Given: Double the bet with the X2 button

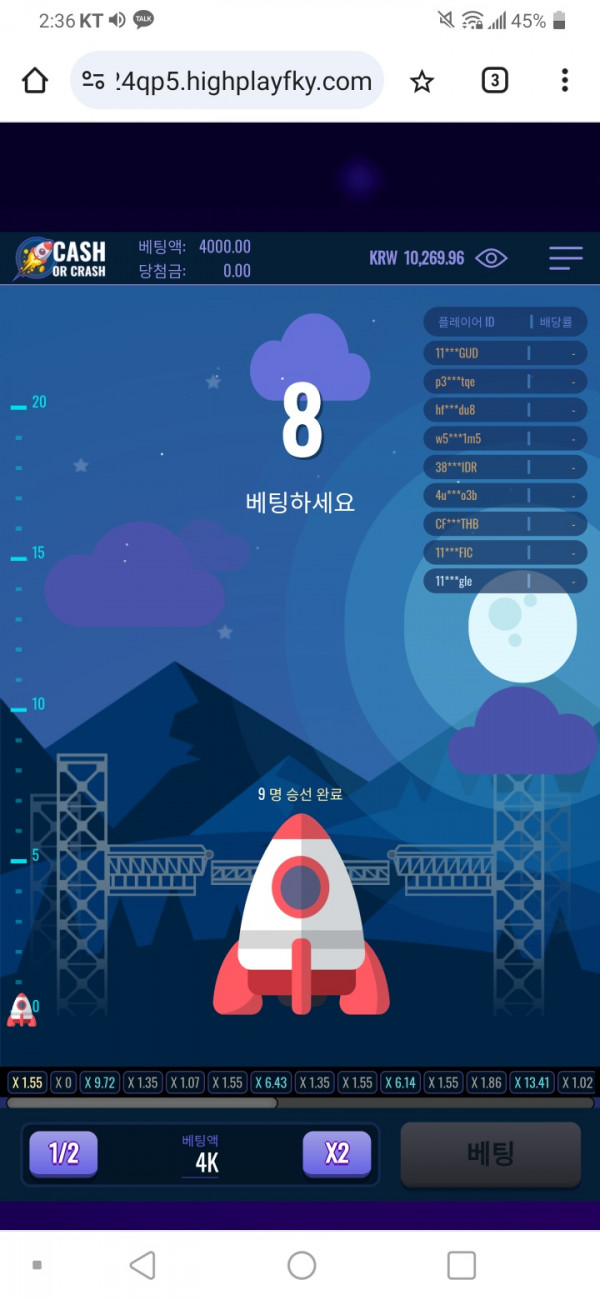Looking at the screenshot, I should tap(337, 1154).
